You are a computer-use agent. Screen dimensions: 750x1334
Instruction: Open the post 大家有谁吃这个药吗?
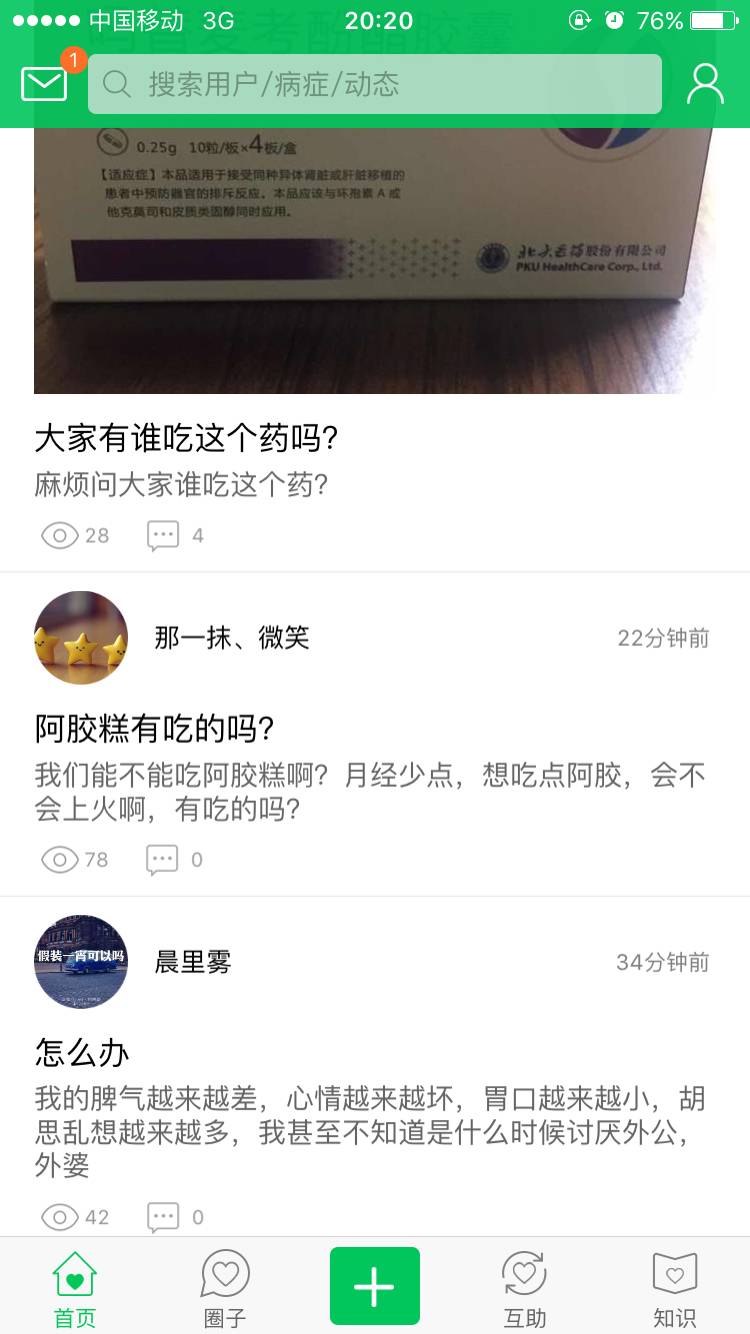point(187,438)
